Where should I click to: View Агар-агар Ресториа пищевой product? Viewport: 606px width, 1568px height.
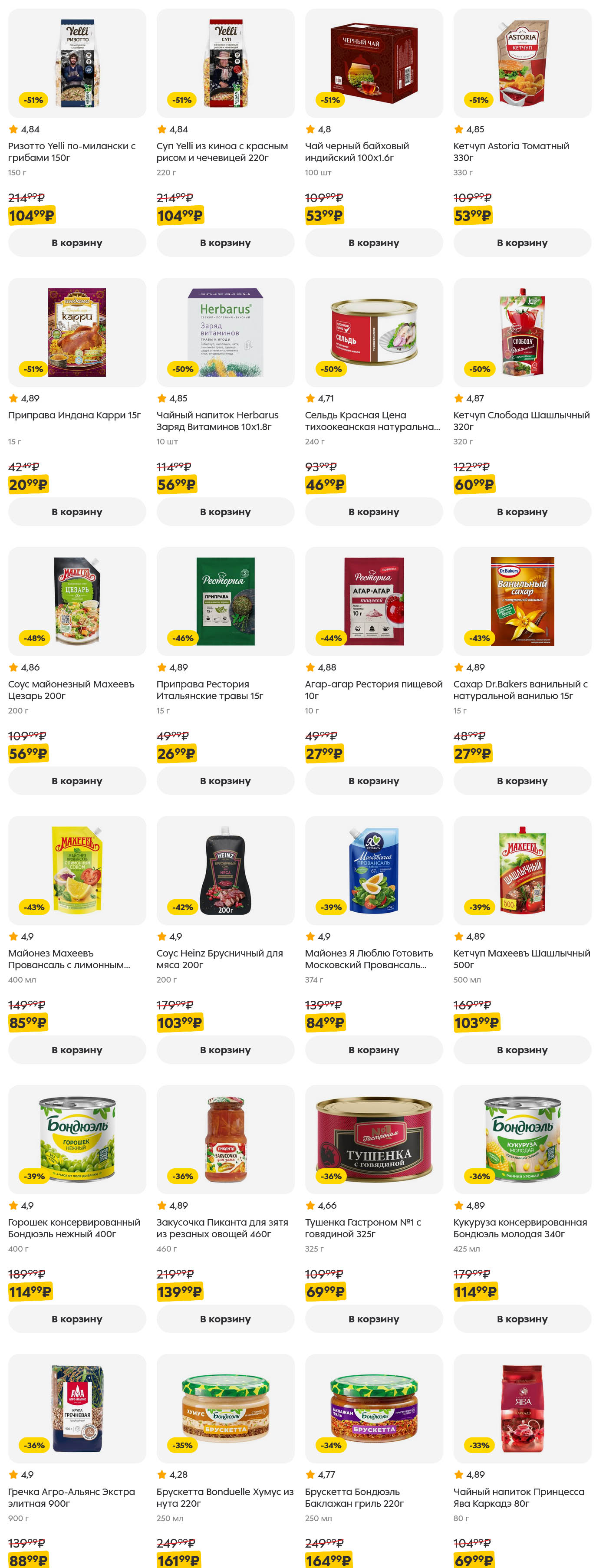(373, 602)
